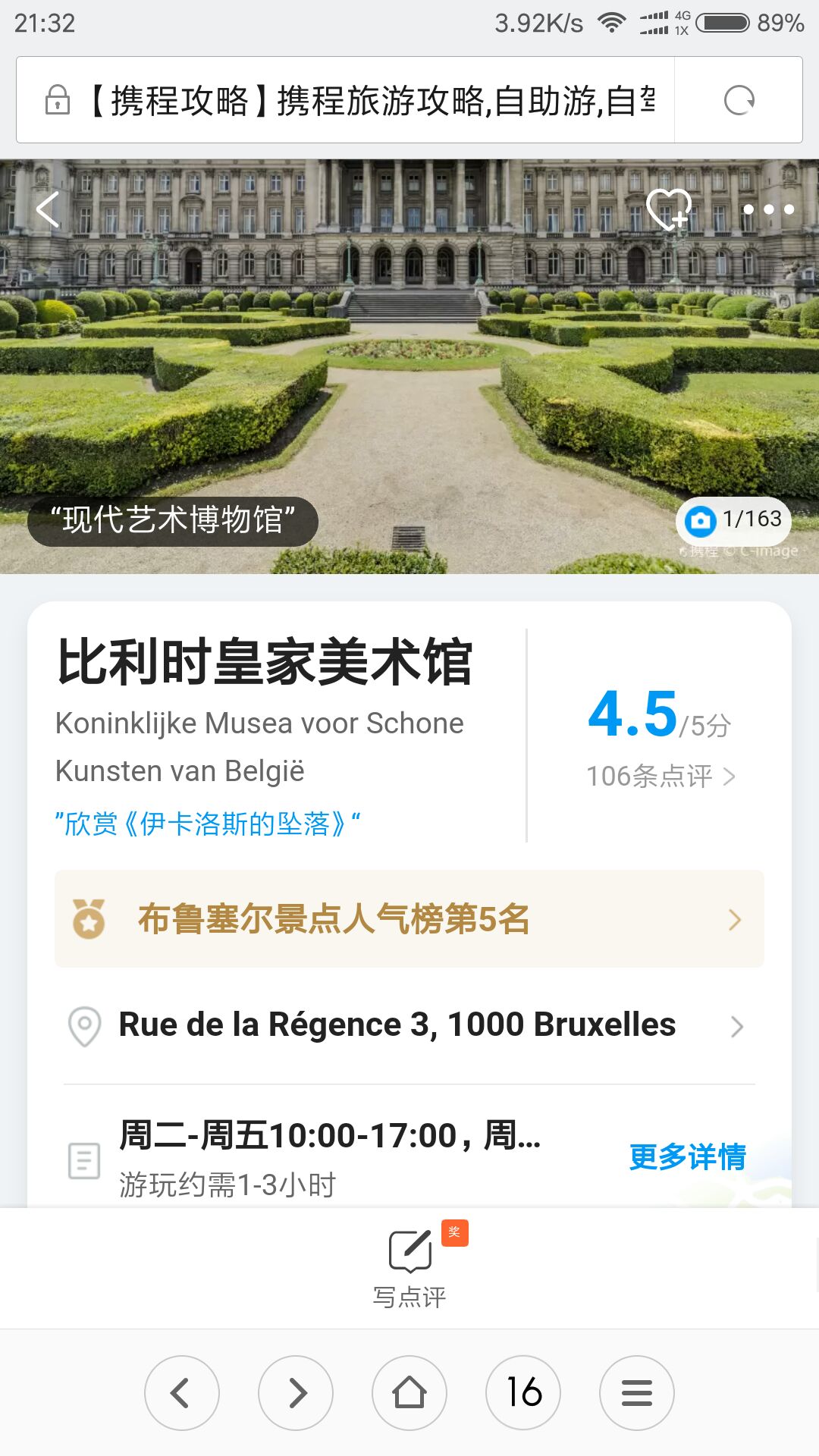Open the 1/163 photo gallery
This screenshot has height=1456, width=819.
coord(733,520)
